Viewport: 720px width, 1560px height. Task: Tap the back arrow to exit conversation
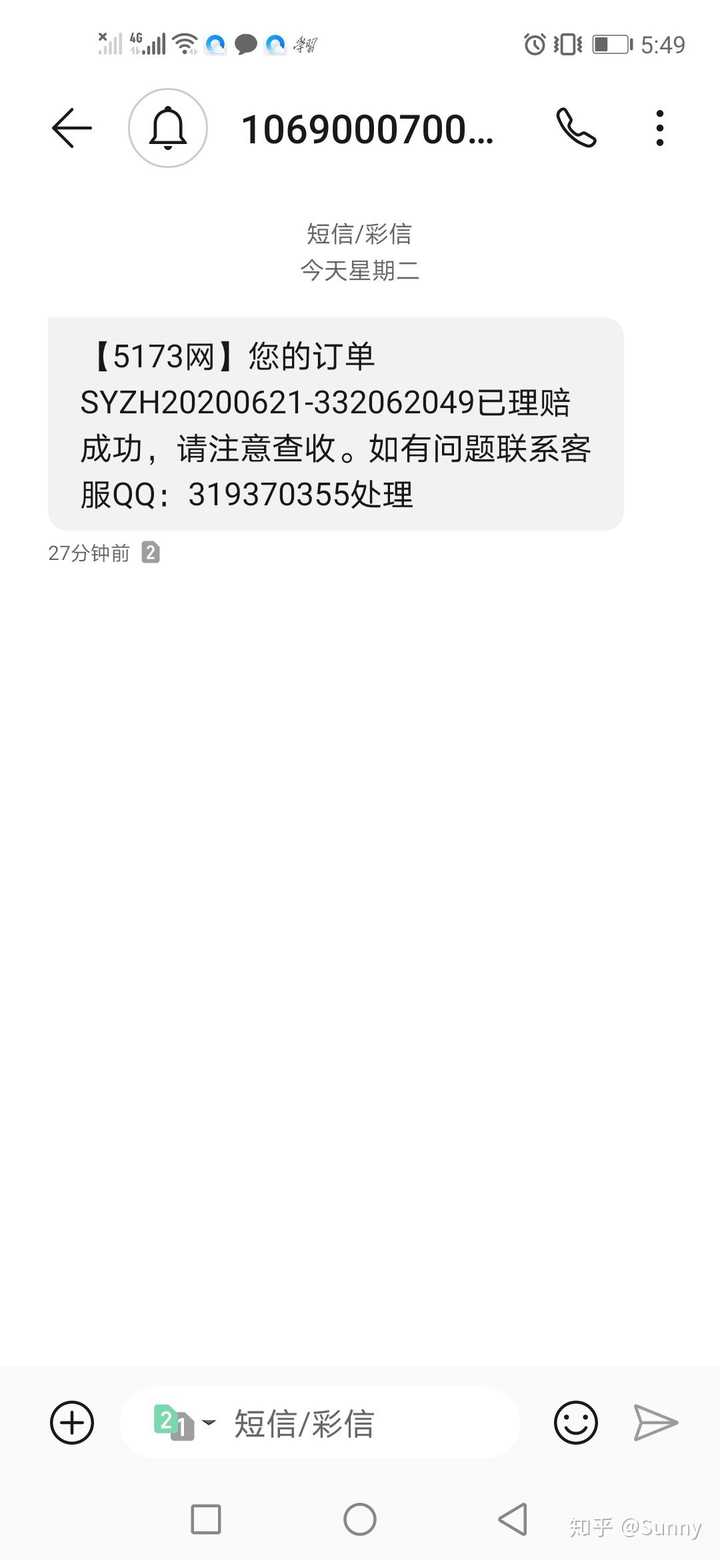coord(70,128)
